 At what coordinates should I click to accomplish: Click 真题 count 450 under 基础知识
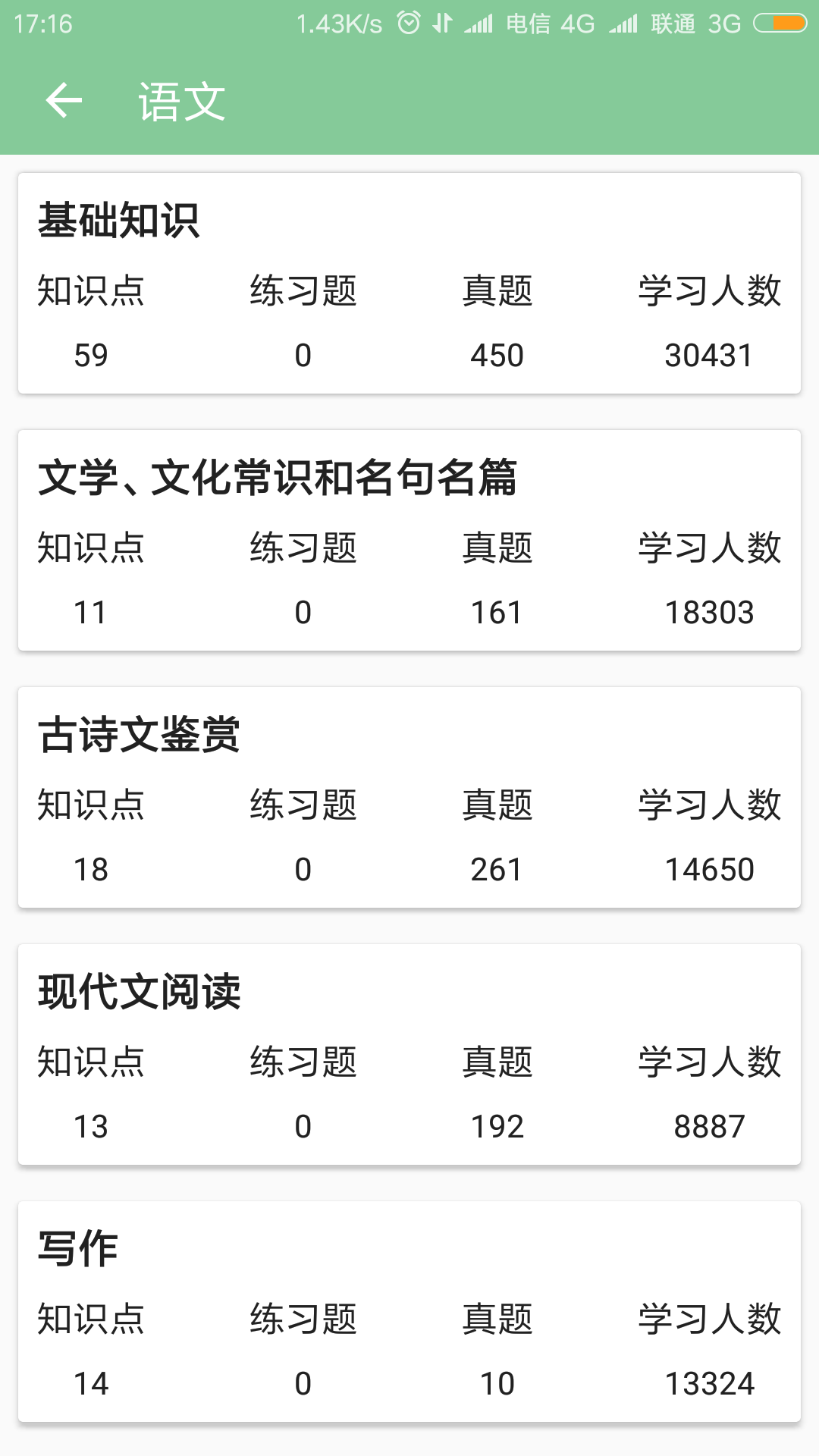click(x=497, y=354)
